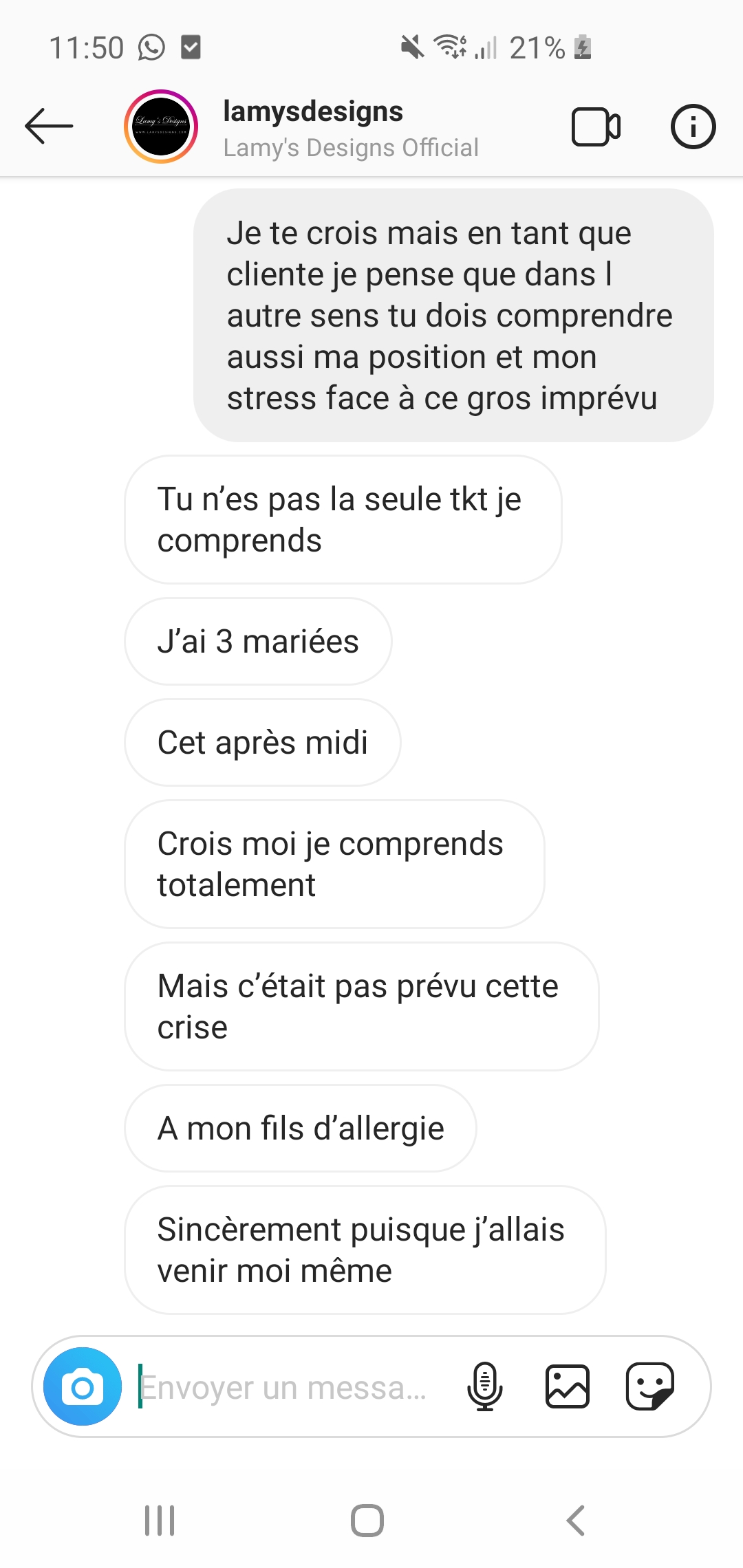Viewport: 743px width, 1568px height.
Task: Tap the system home button
Action: coord(367,1520)
